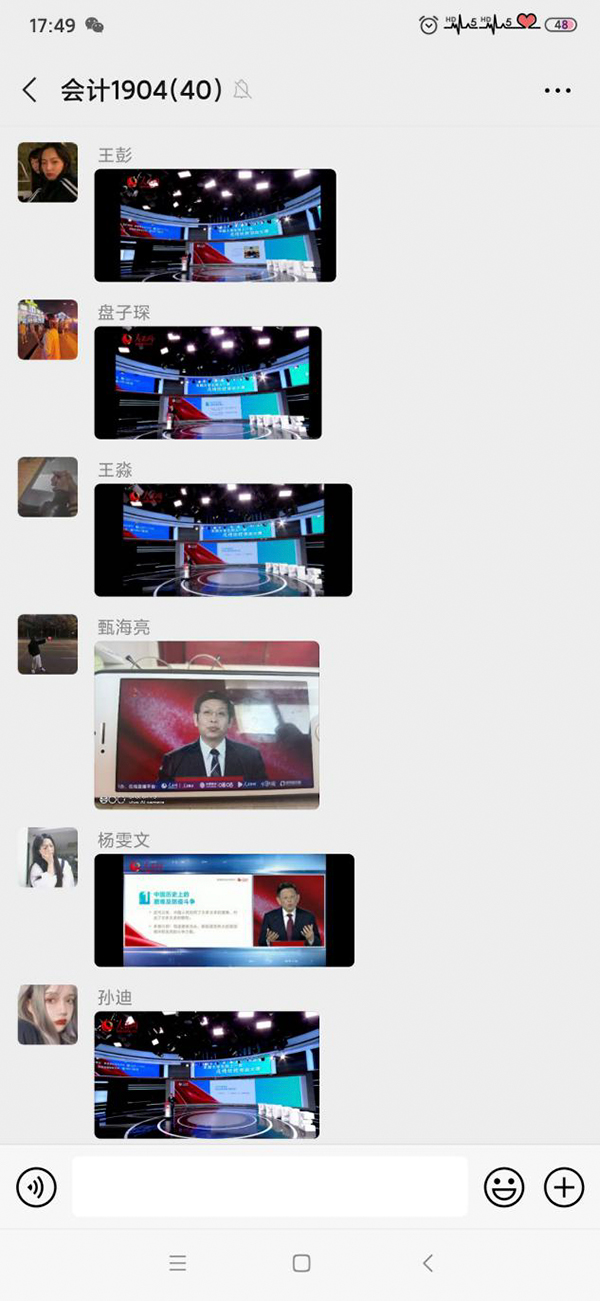Tap 王彭's profile avatar
This screenshot has height=1301, width=600.
(48, 172)
